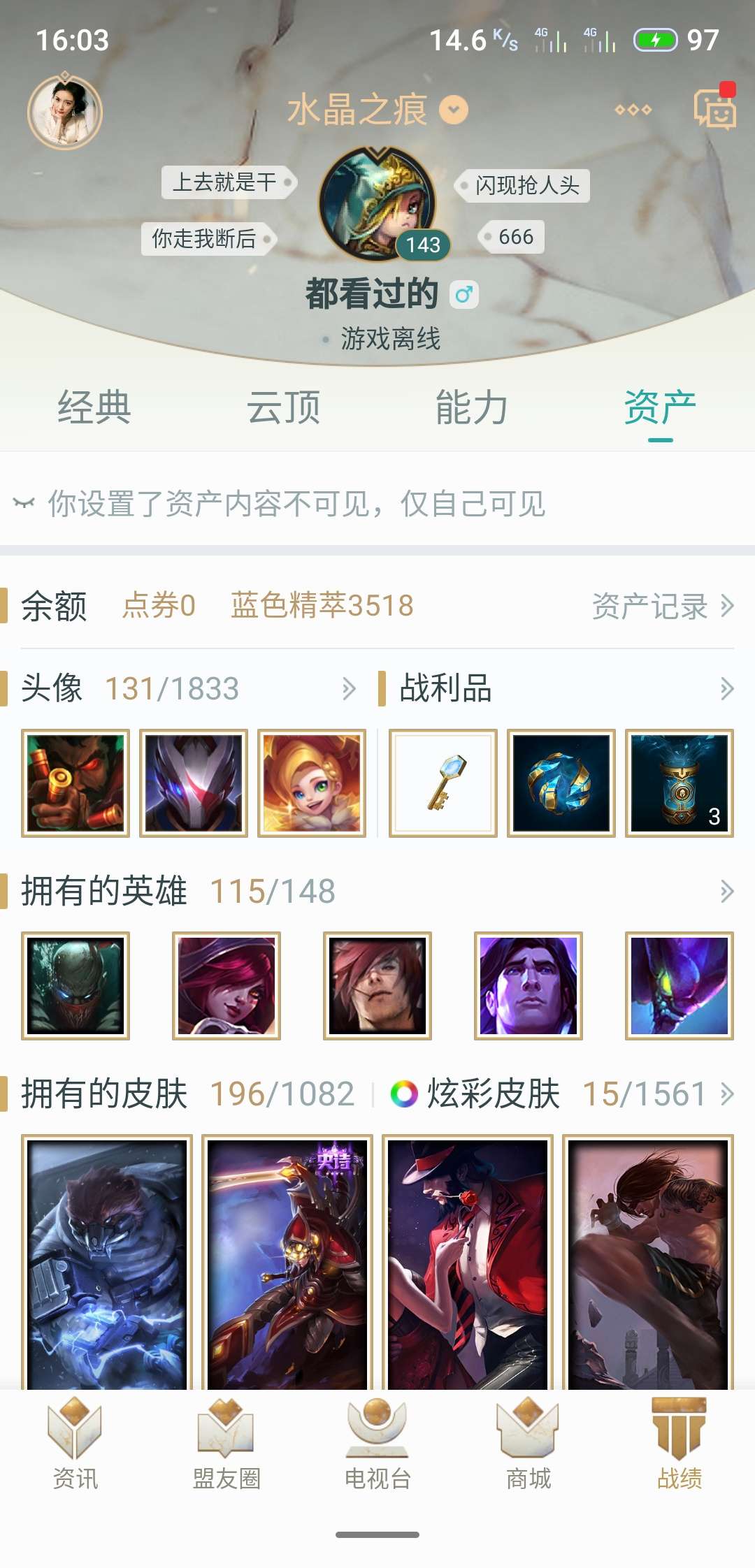Open the champion avatar with level 143
This screenshot has height=1568, width=755.
[378, 203]
